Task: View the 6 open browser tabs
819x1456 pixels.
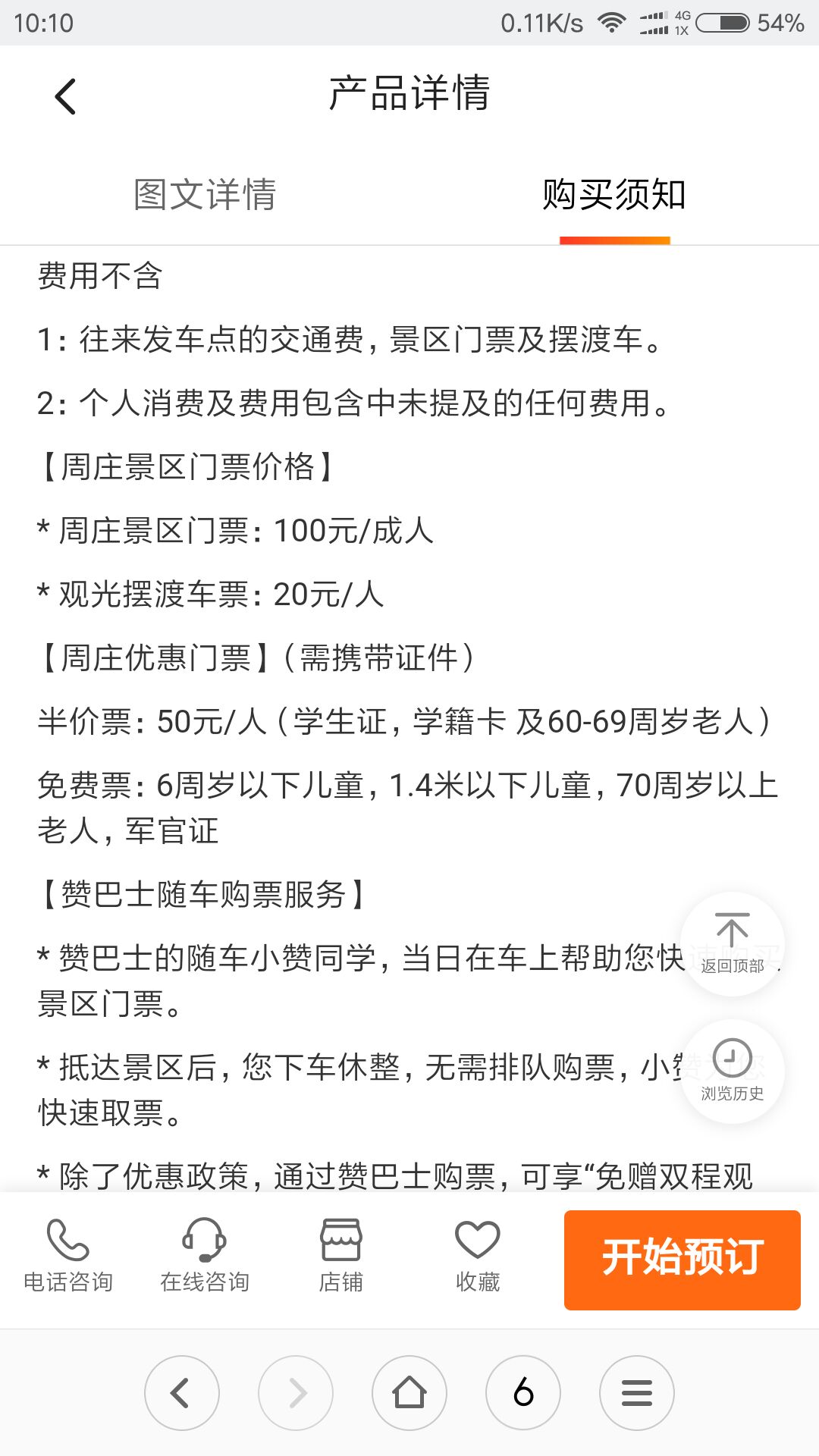Action: pyautogui.click(x=523, y=1393)
